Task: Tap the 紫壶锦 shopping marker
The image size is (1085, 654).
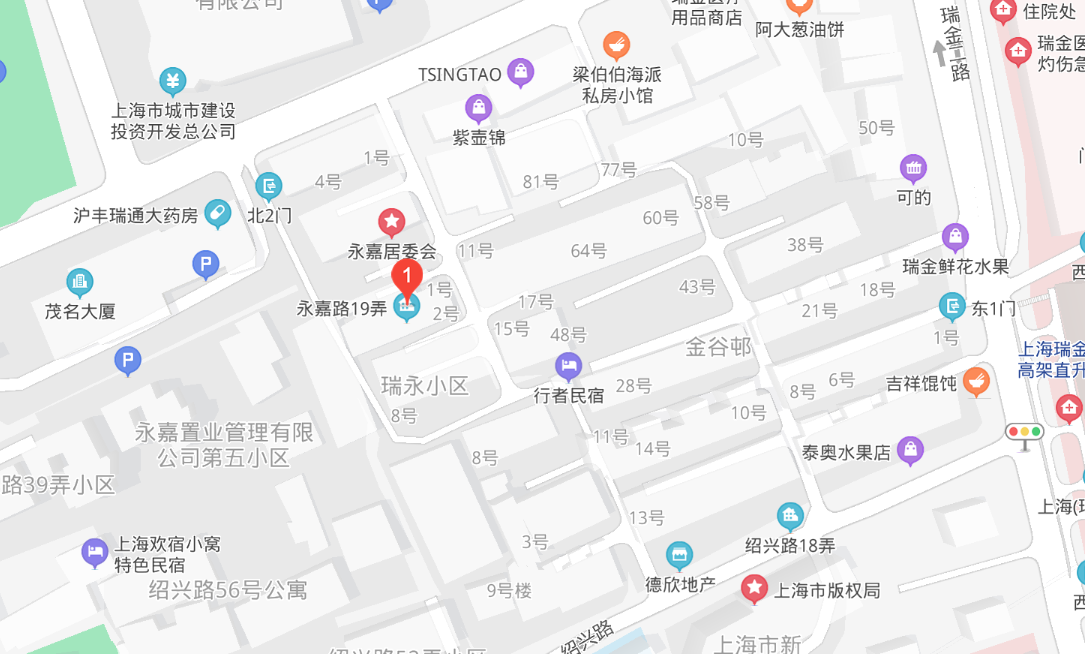Action: (479, 108)
